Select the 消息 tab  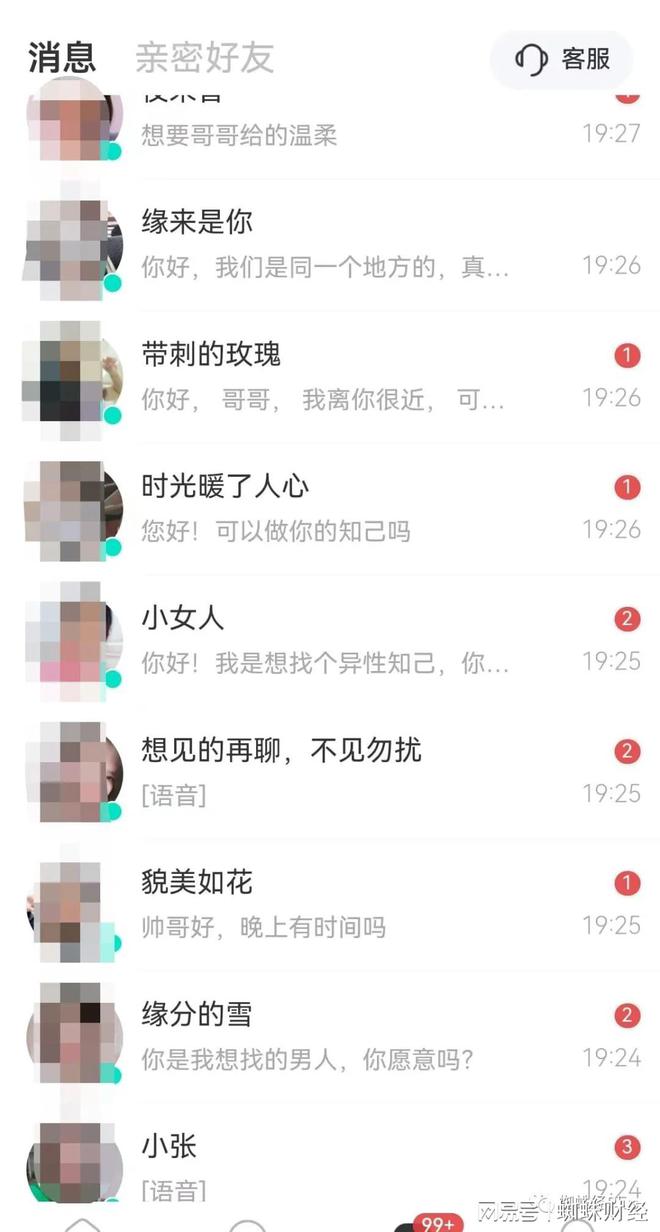pos(62,57)
